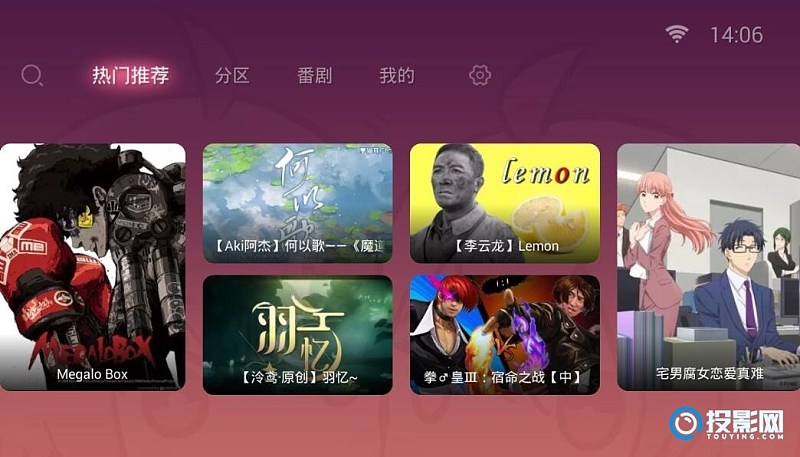Open the settings gear
Viewport: 800px width, 457px height.
[x=480, y=76]
